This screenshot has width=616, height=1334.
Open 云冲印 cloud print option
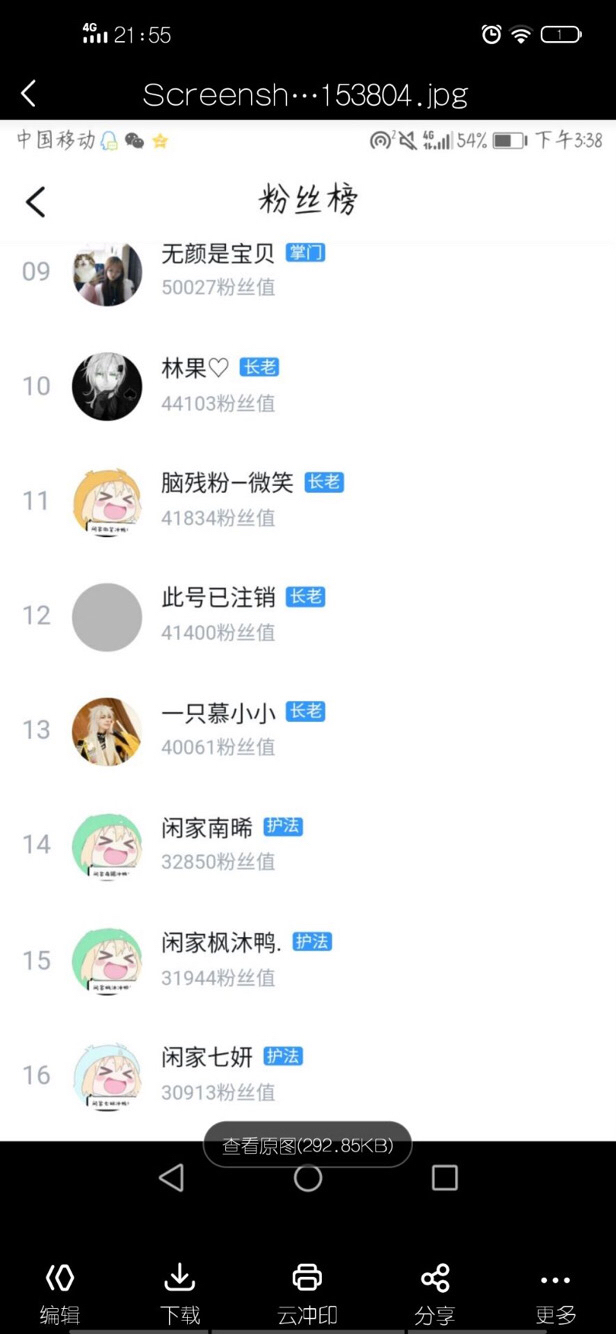tap(307, 1292)
